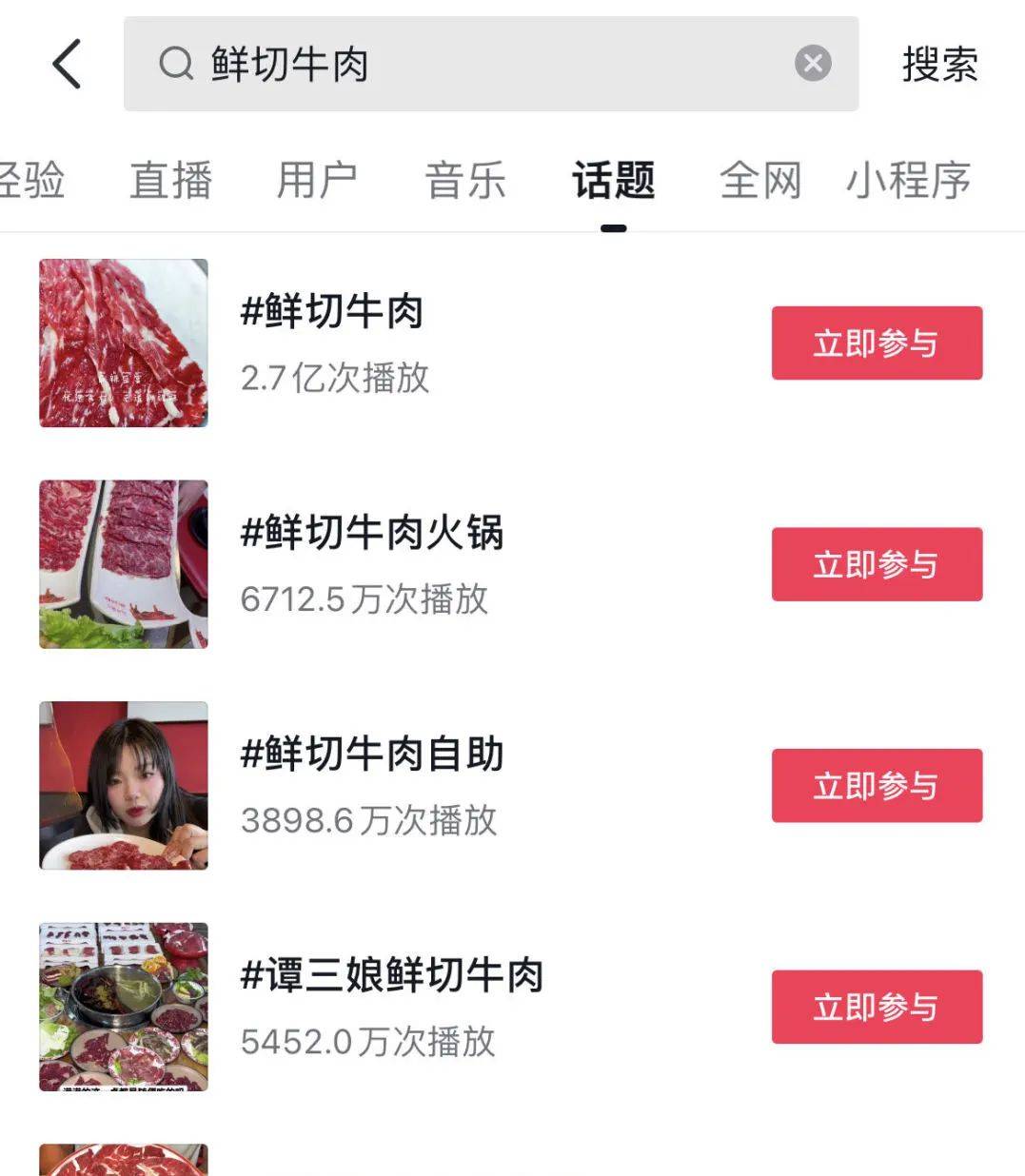Open the #鲜切牛肉 topic

tap(331, 312)
